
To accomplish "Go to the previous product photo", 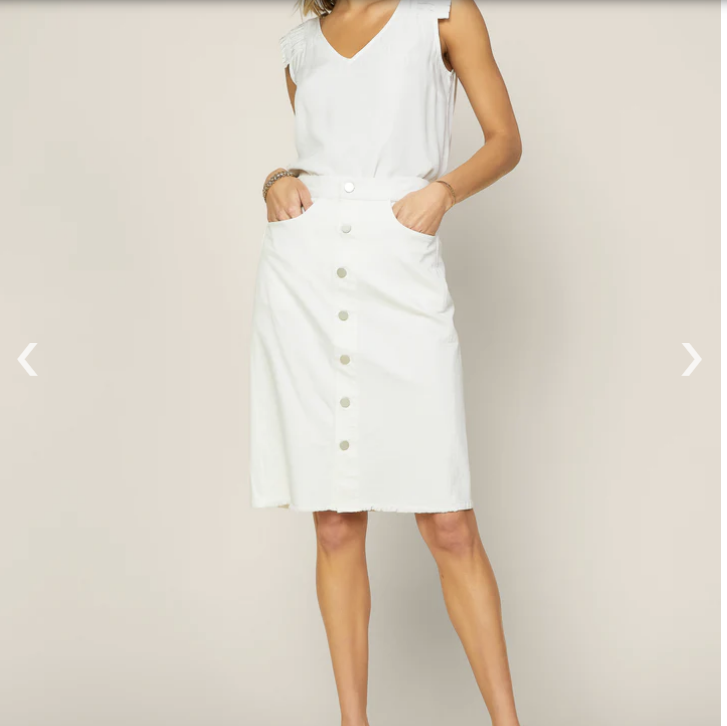I will 28,359.
